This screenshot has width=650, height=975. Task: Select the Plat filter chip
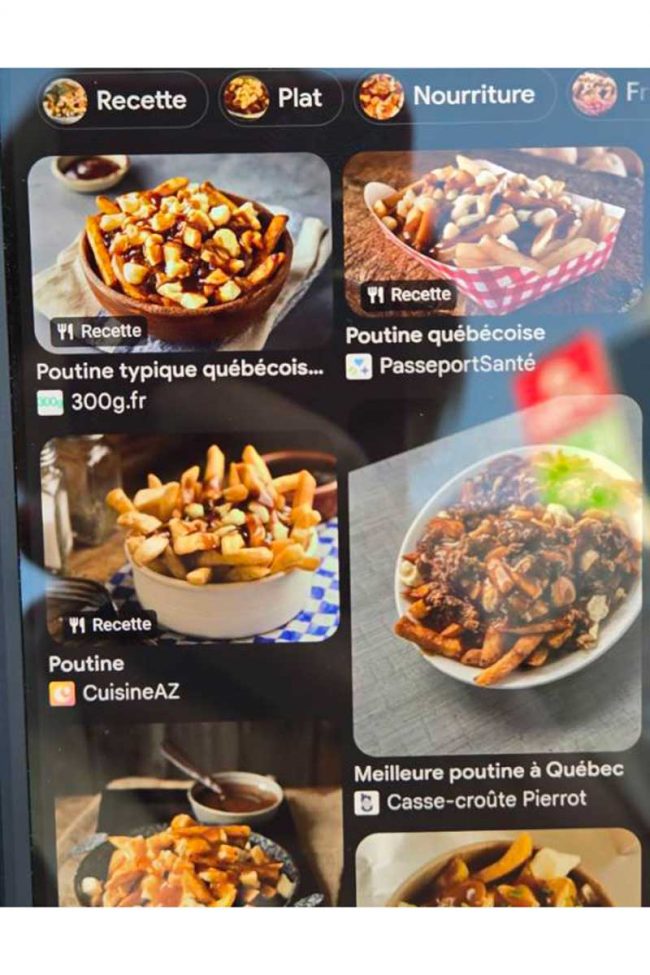click(x=281, y=98)
